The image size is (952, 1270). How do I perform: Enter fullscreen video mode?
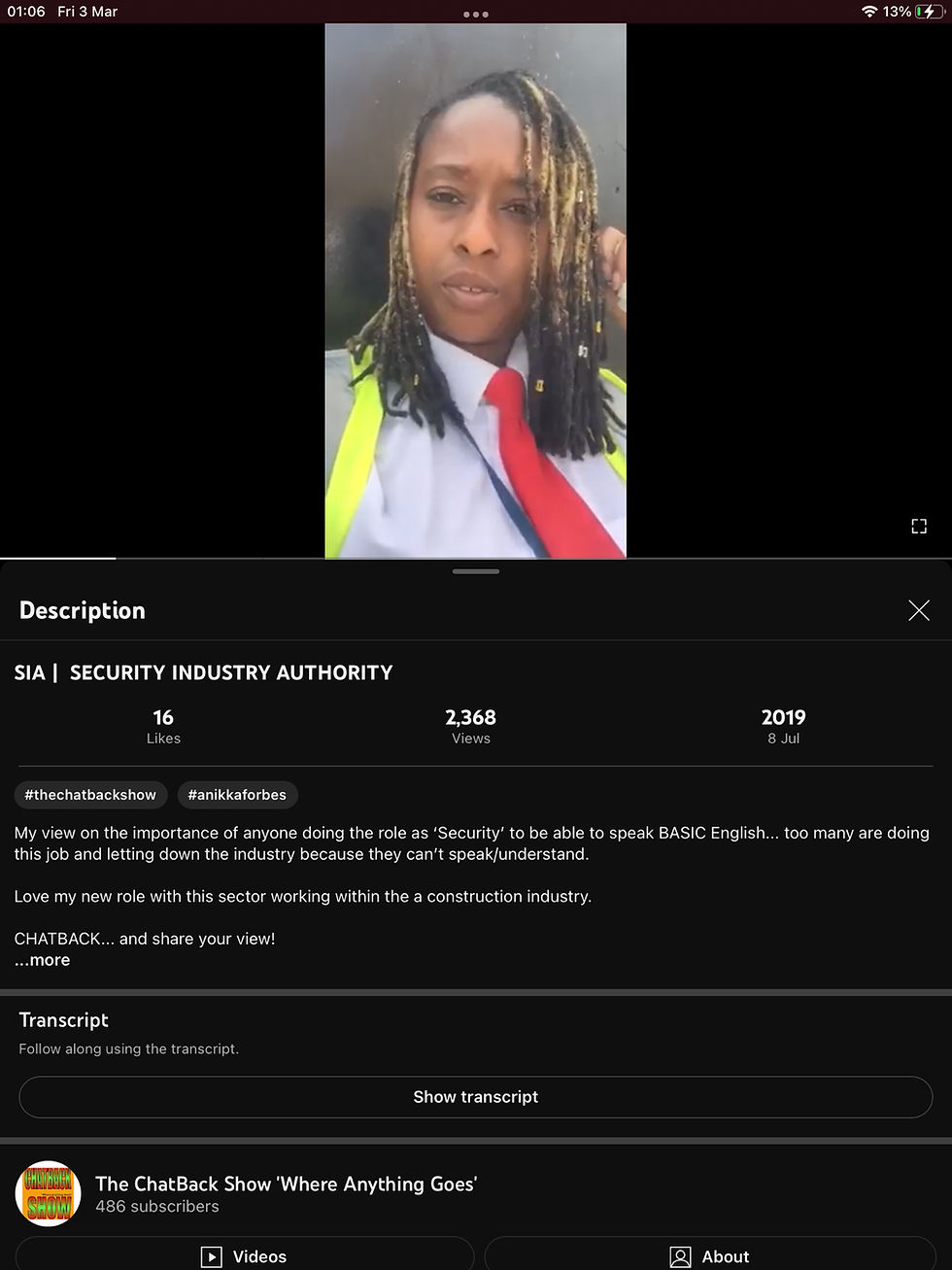tap(918, 527)
